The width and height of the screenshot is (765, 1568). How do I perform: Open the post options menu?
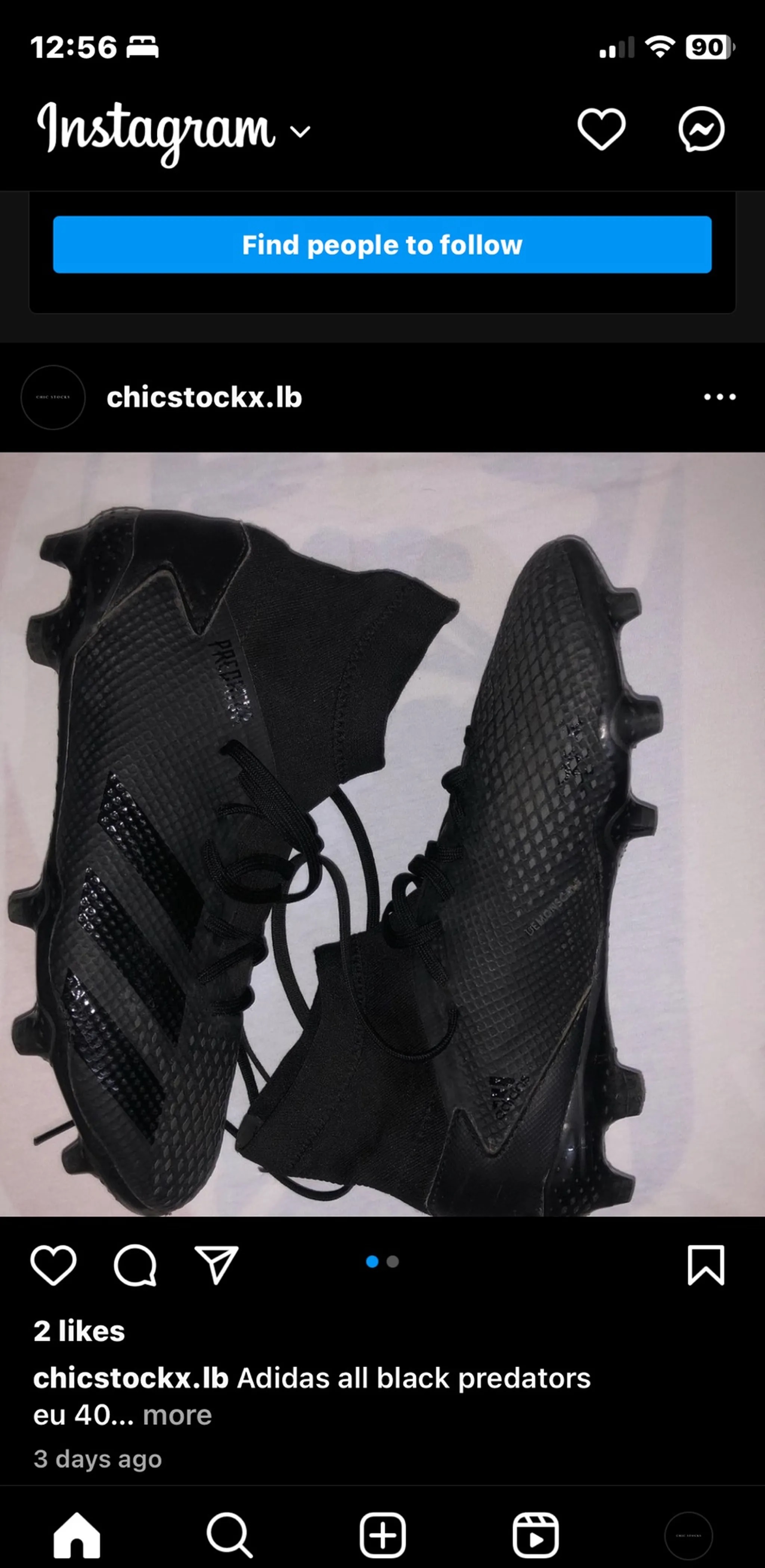[719, 398]
